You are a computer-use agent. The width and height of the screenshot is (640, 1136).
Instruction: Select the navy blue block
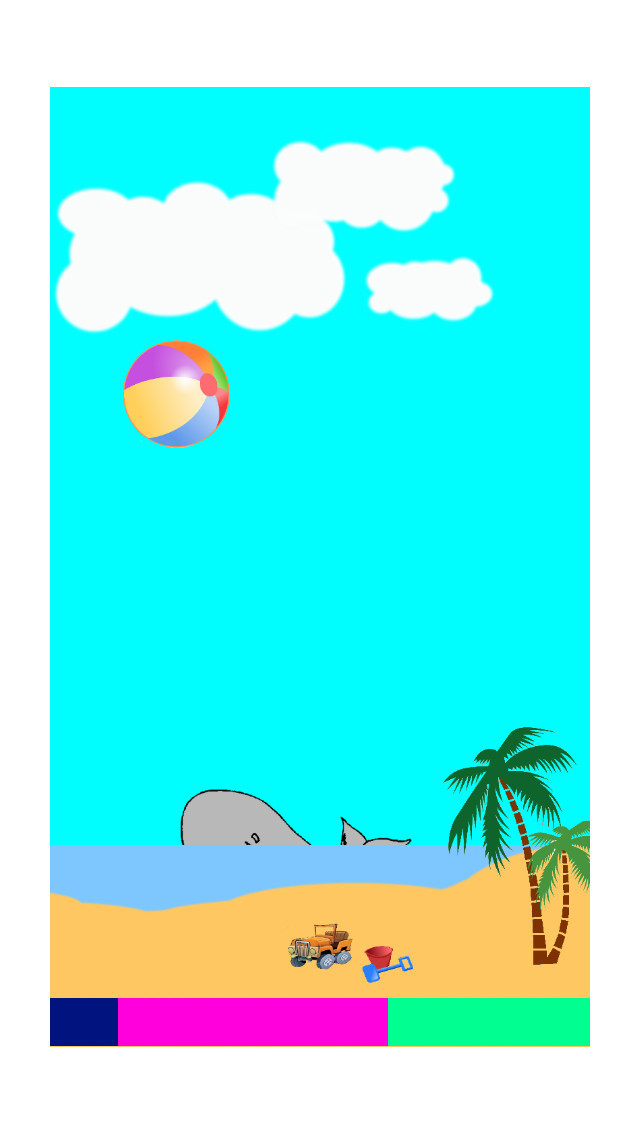point(84,1022)
